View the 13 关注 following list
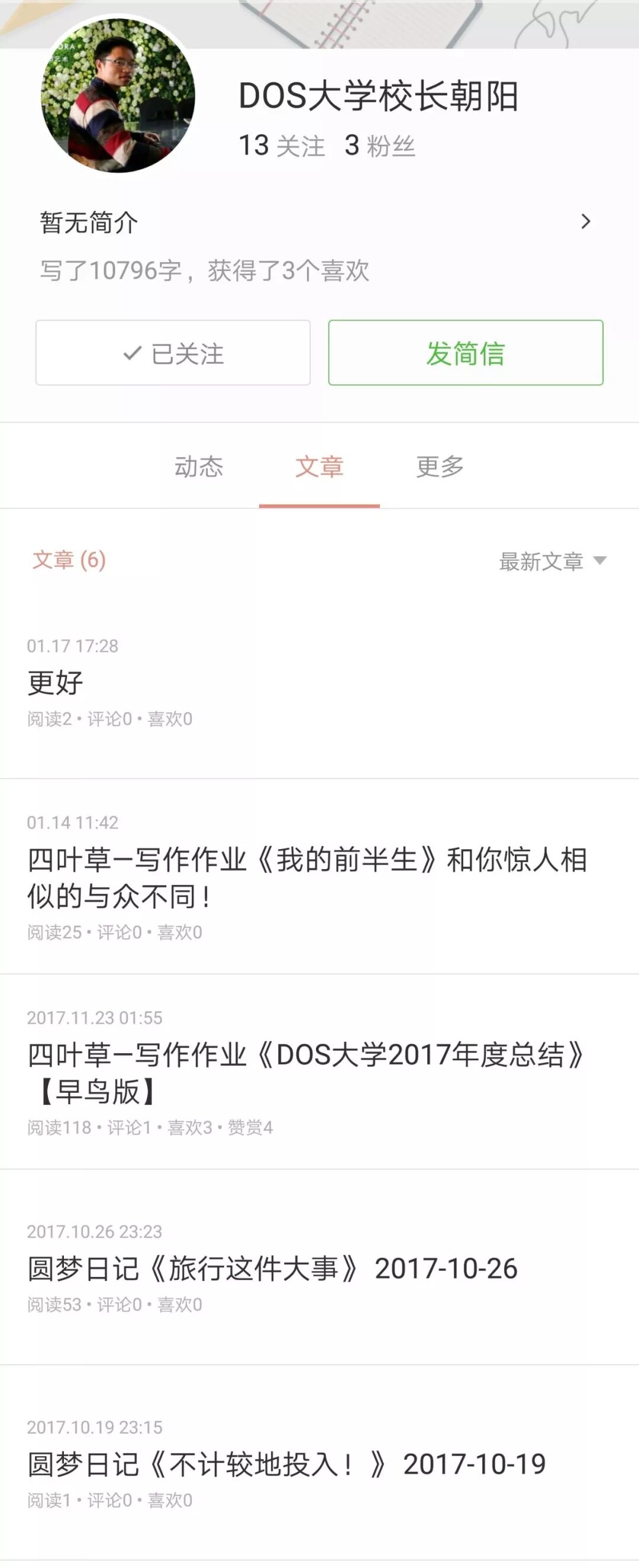639x1568 pixels. pos(282,146)
